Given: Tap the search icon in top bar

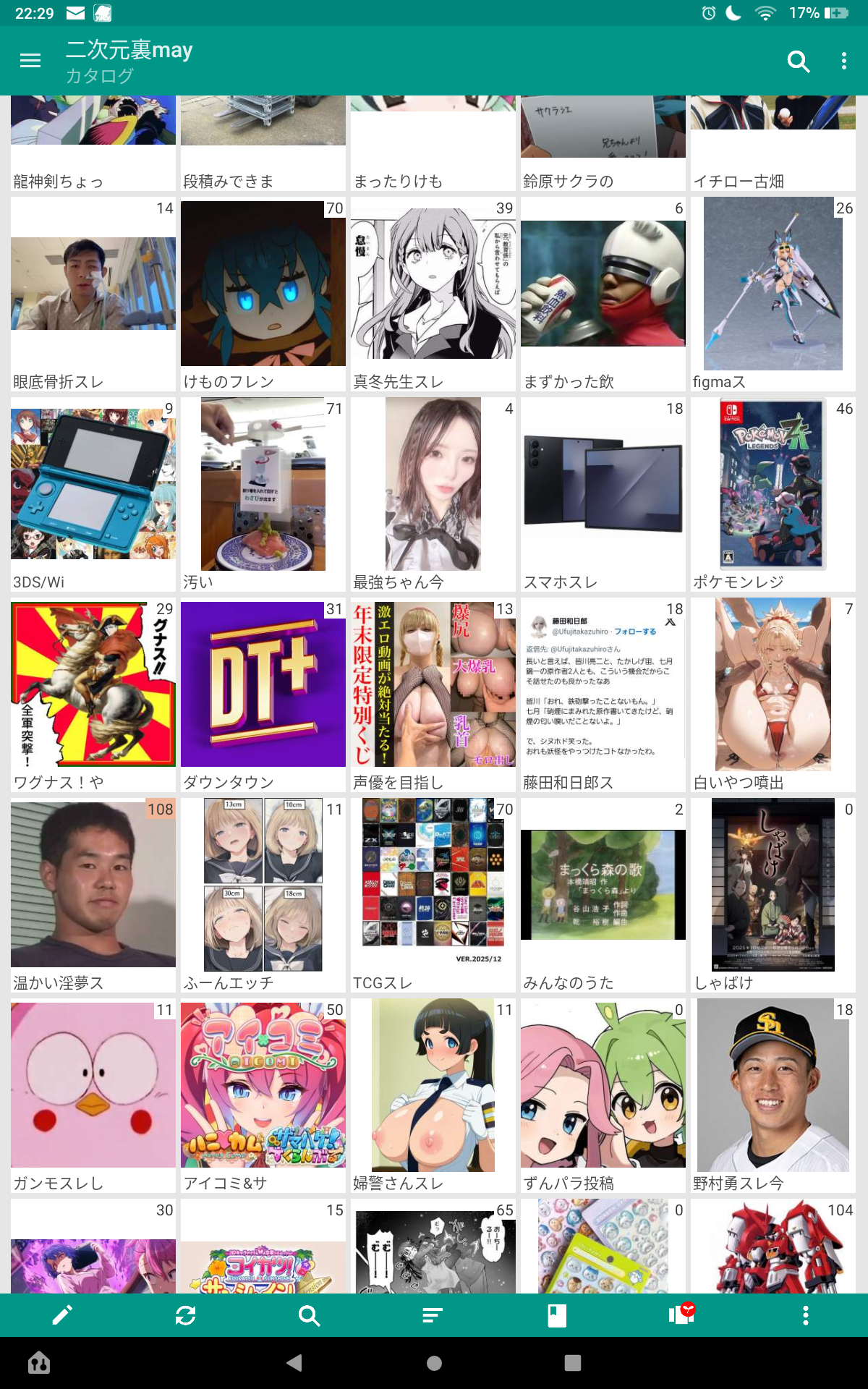Looking at the screenshot, I should pyautogui.click(x=798, y=61).
